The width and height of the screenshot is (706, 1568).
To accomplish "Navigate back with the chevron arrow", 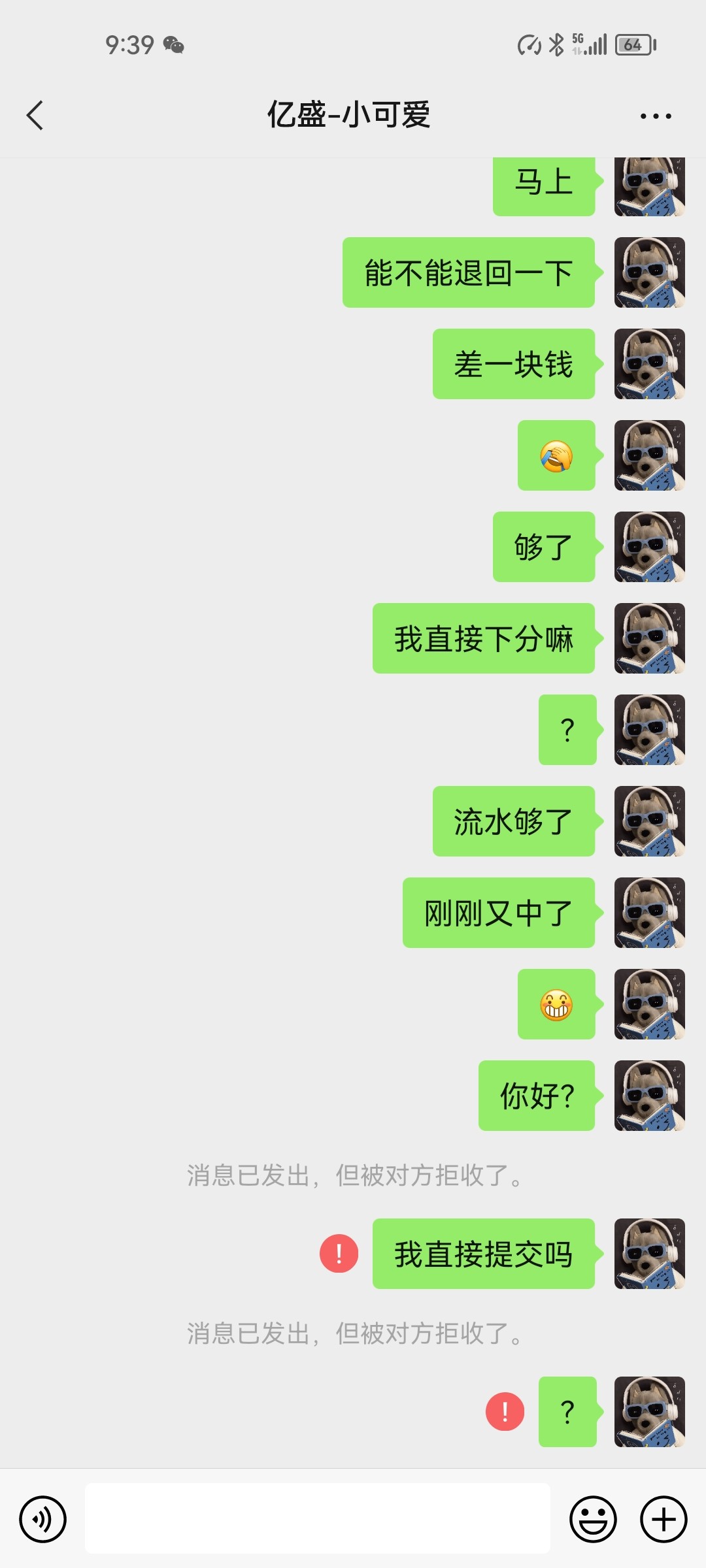I will pos(34,115).
